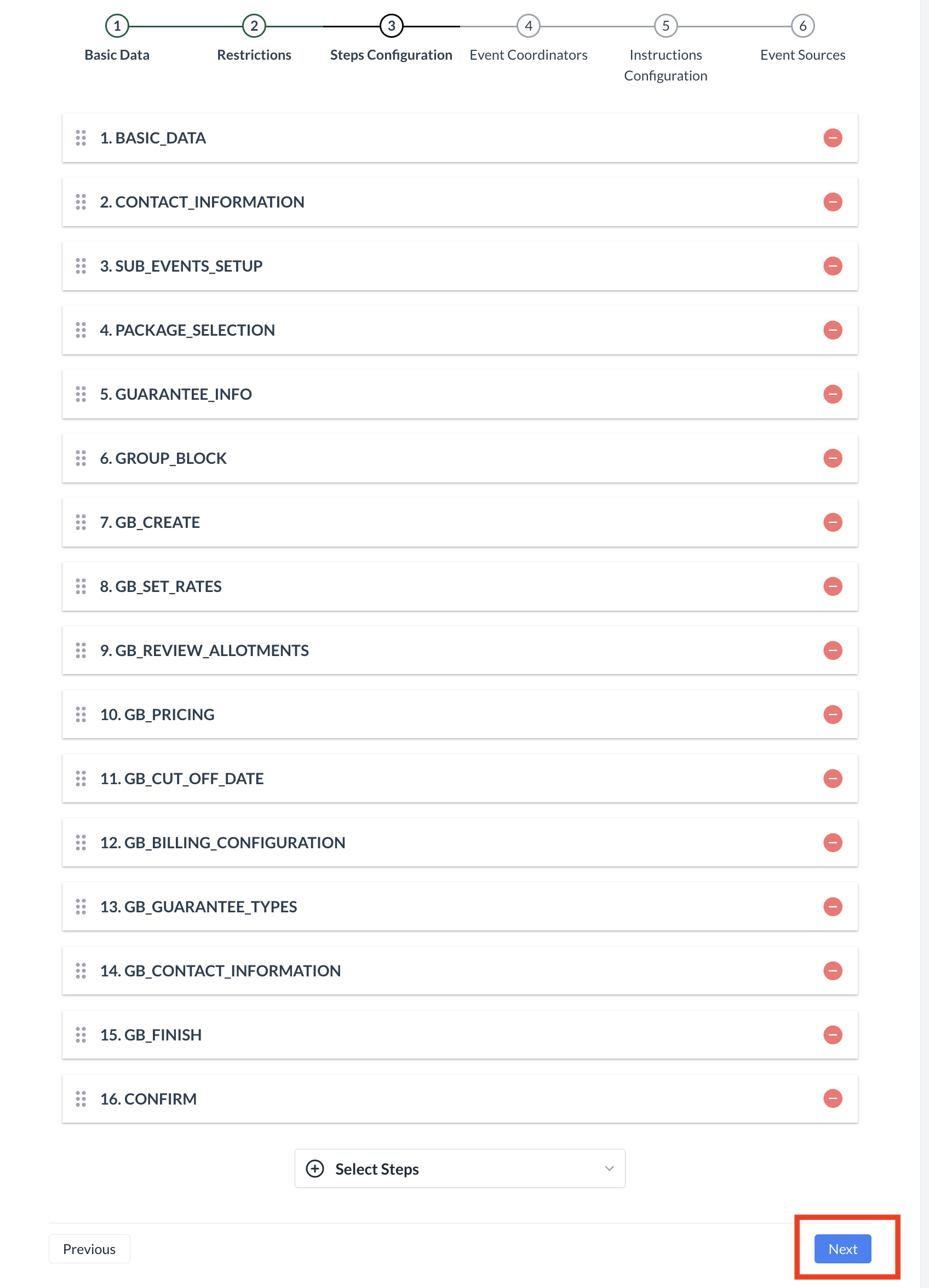Viewport: 929px width, 1288px height.
Task: Go to the Event Coordinators step
Action: [x=528, y=26]
